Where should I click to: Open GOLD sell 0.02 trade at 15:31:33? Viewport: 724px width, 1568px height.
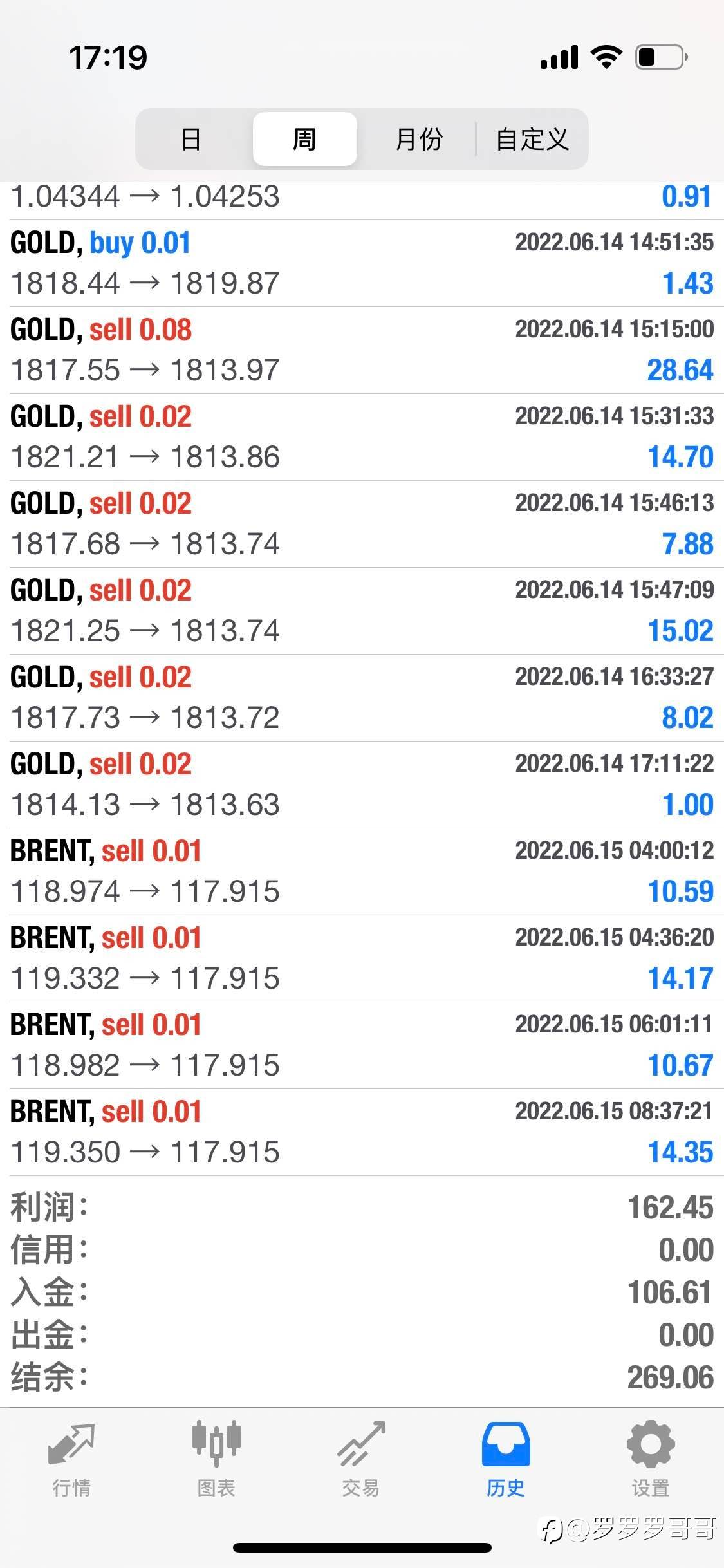pos(362,437)
